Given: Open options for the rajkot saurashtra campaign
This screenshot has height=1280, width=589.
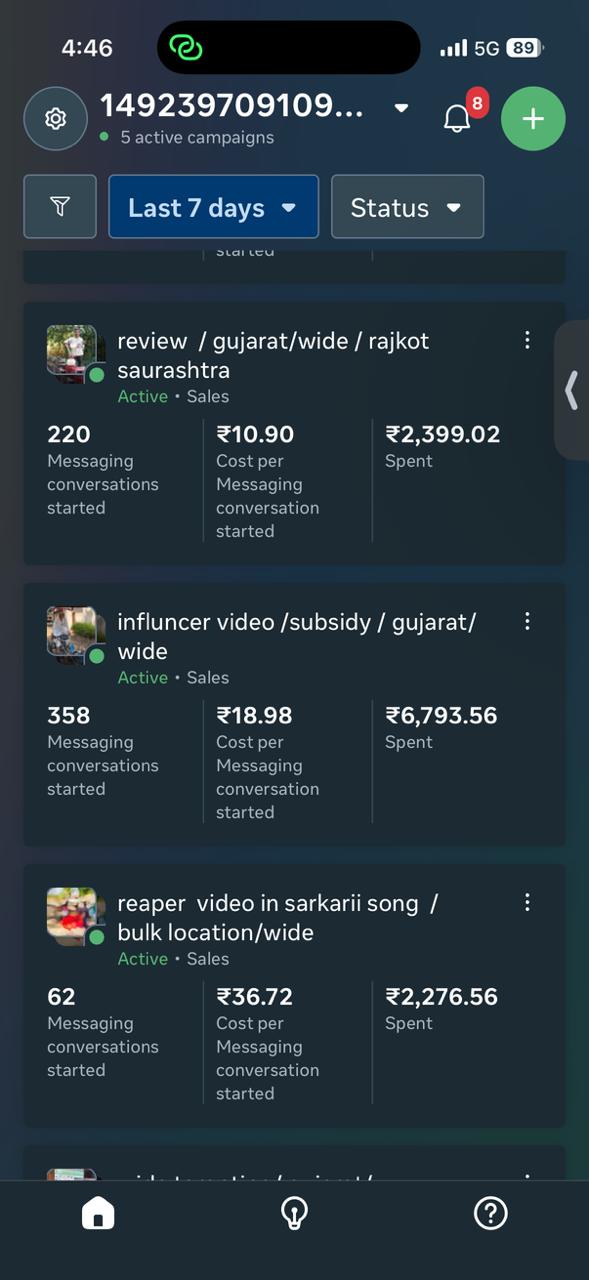Looking at the screenshot, I should pos(527,340).
